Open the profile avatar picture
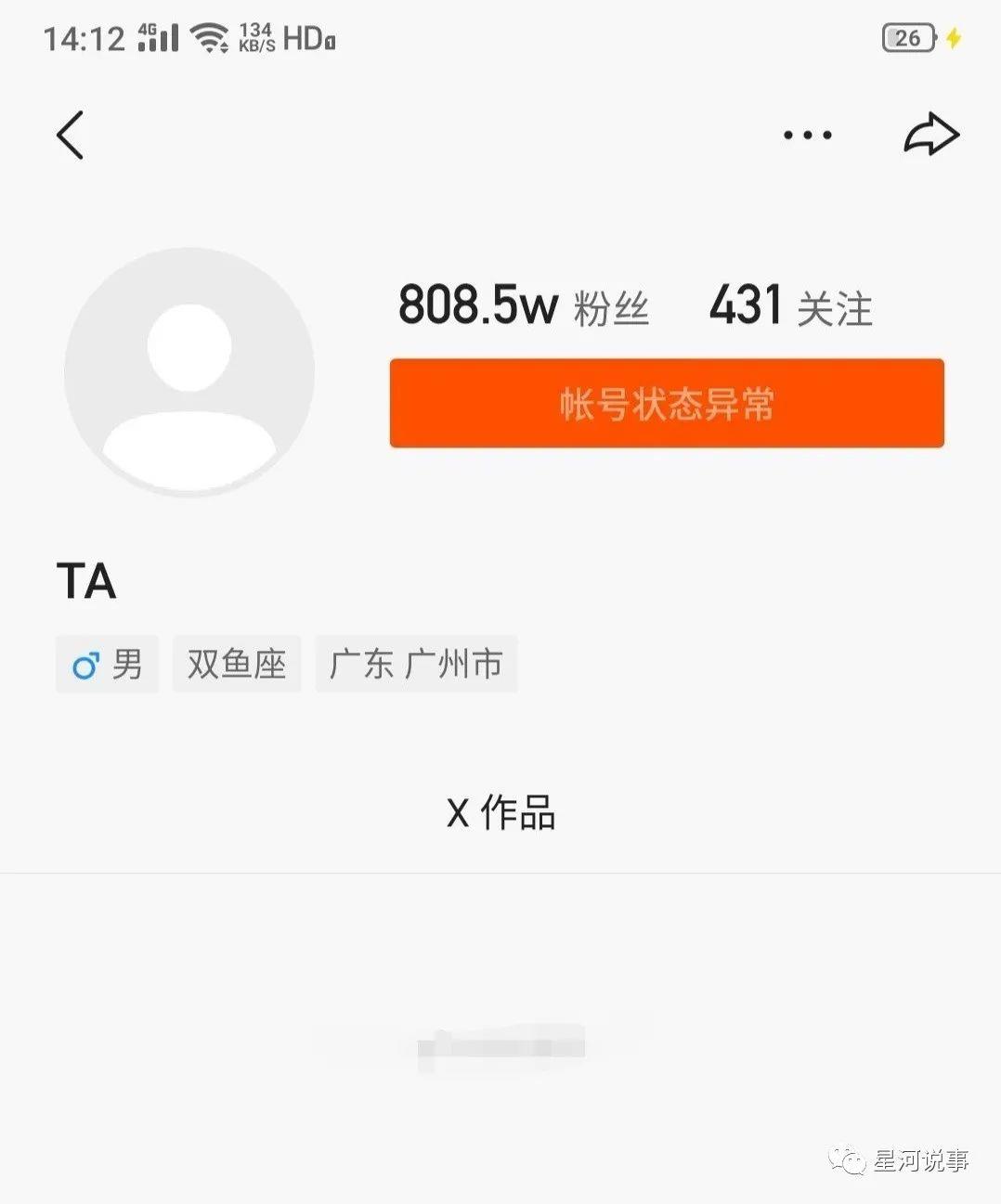 click(189, 372)
